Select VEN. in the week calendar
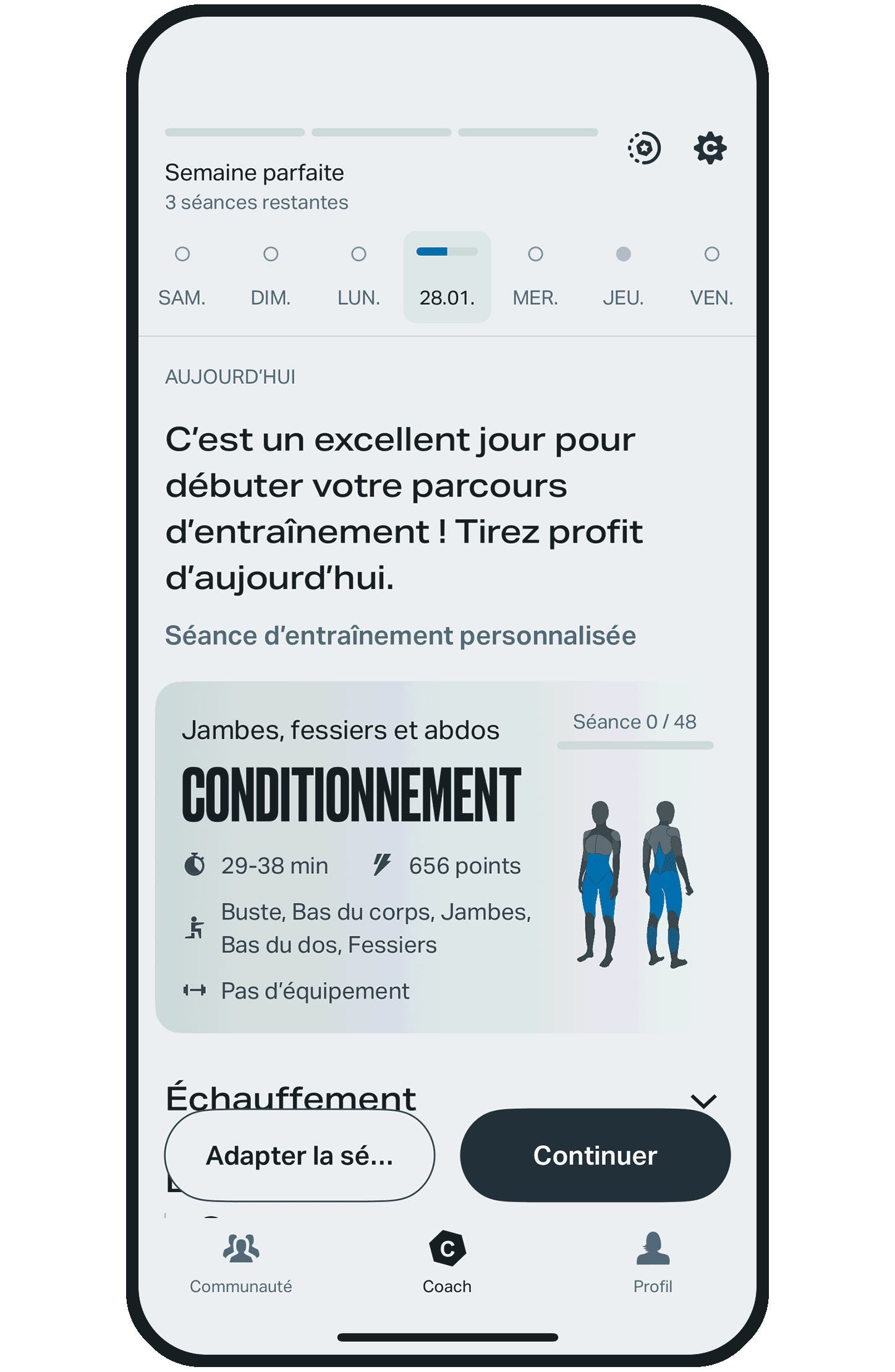 (711, 276)
